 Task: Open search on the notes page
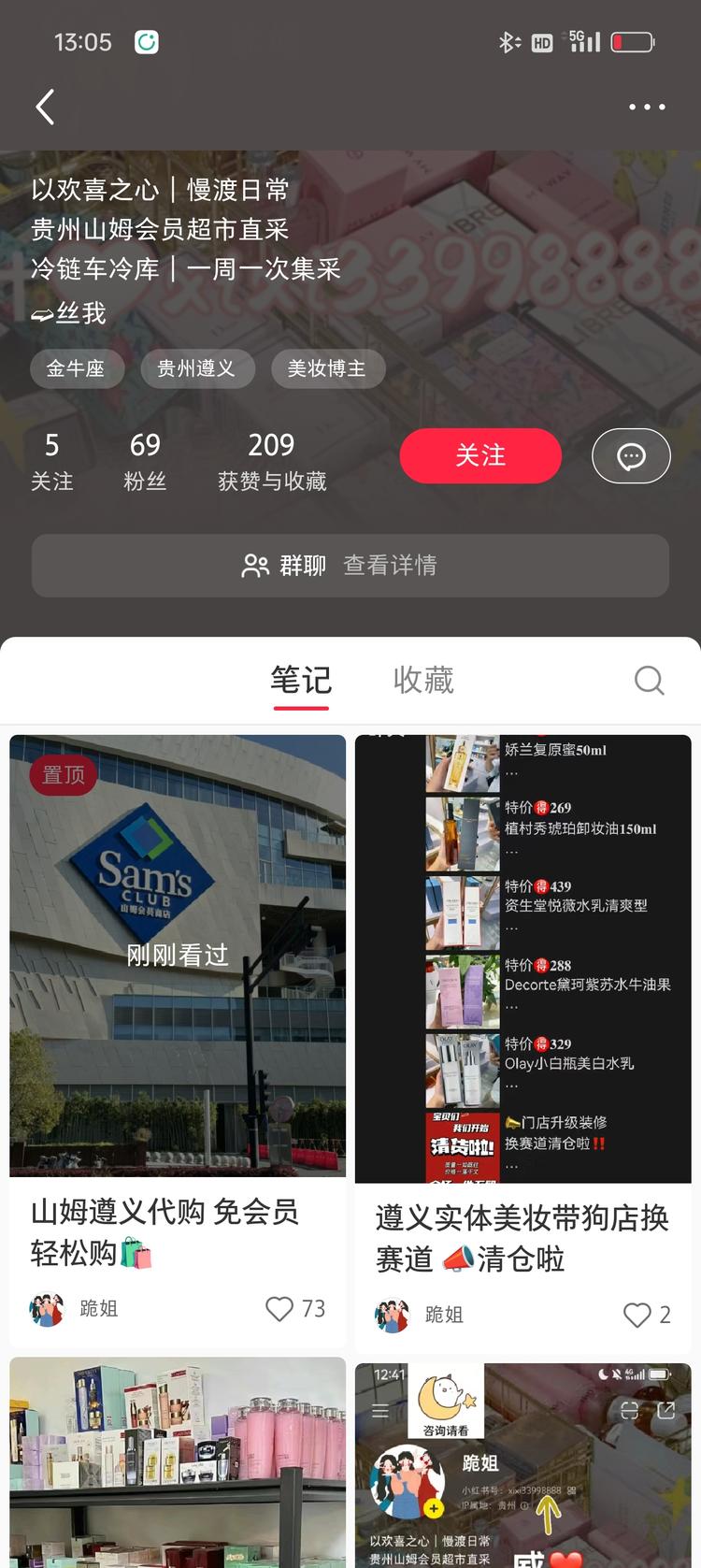pyautogui.click(x=649, y=681)
